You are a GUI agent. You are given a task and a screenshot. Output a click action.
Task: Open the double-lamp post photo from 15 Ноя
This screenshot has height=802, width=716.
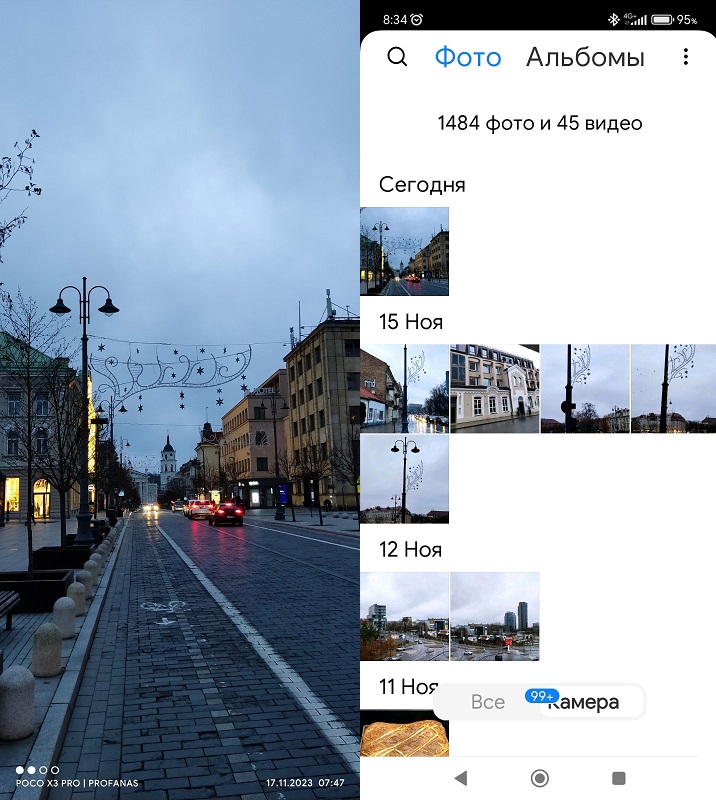coord(405,479)
